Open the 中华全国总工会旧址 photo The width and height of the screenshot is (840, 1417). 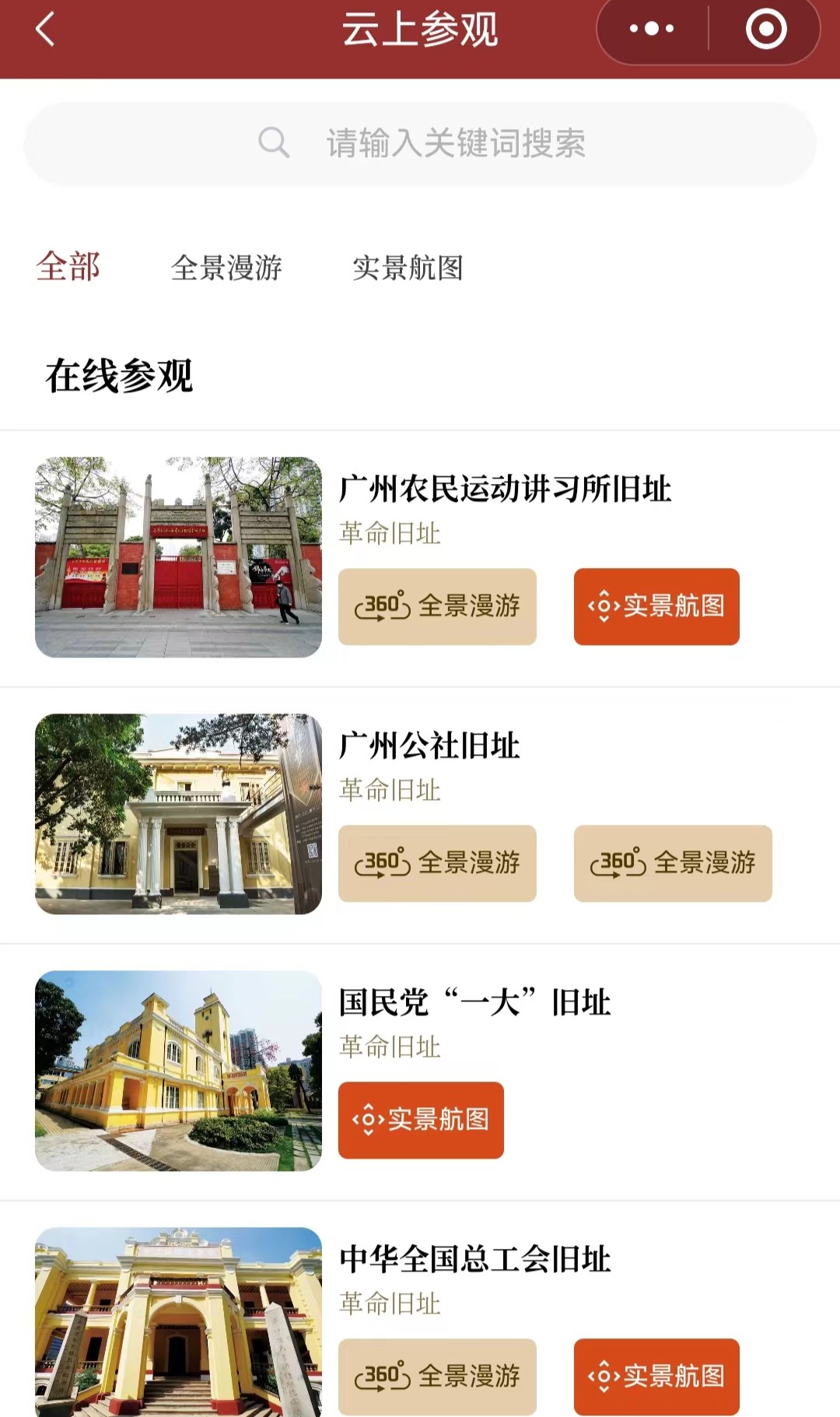tap(178, 1323)
